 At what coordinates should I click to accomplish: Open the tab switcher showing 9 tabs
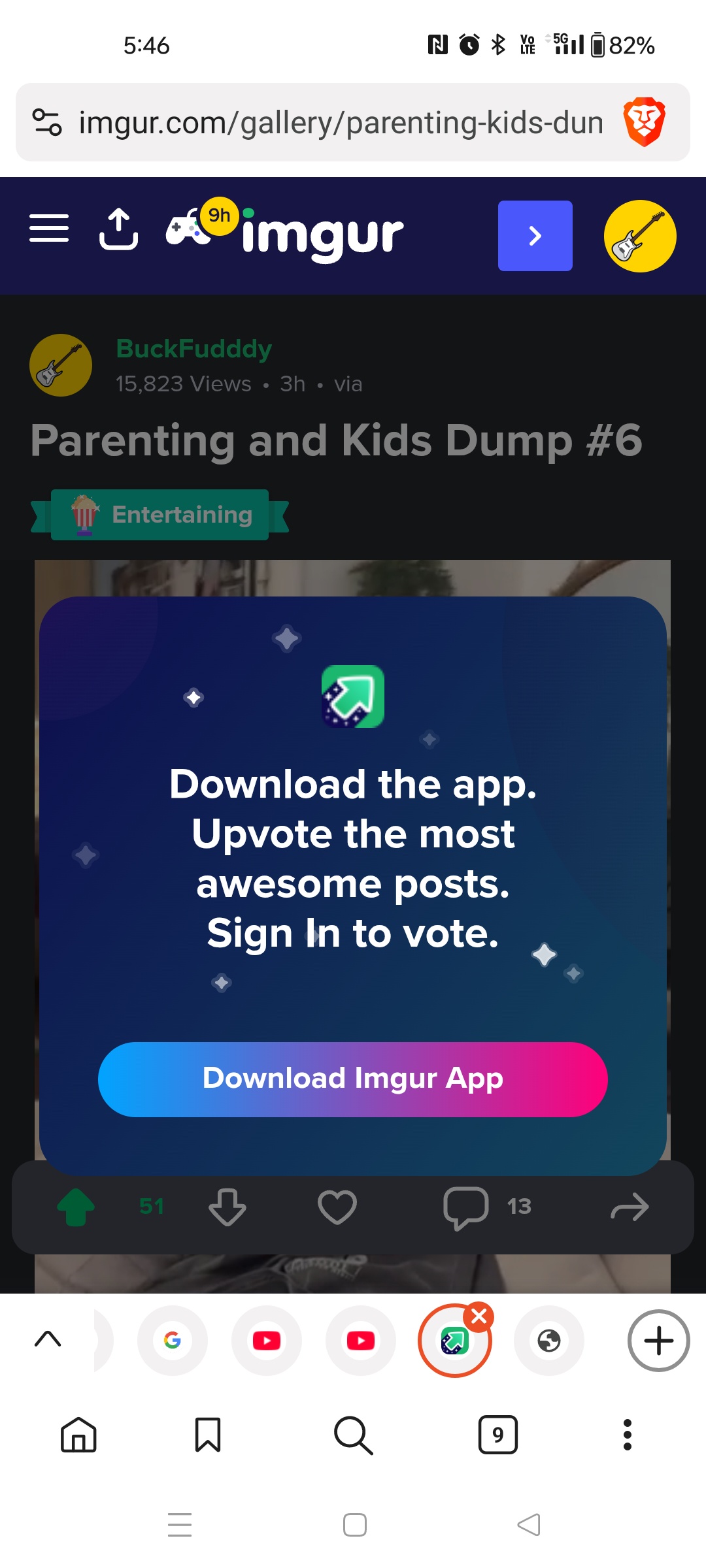coord(498,1435)
